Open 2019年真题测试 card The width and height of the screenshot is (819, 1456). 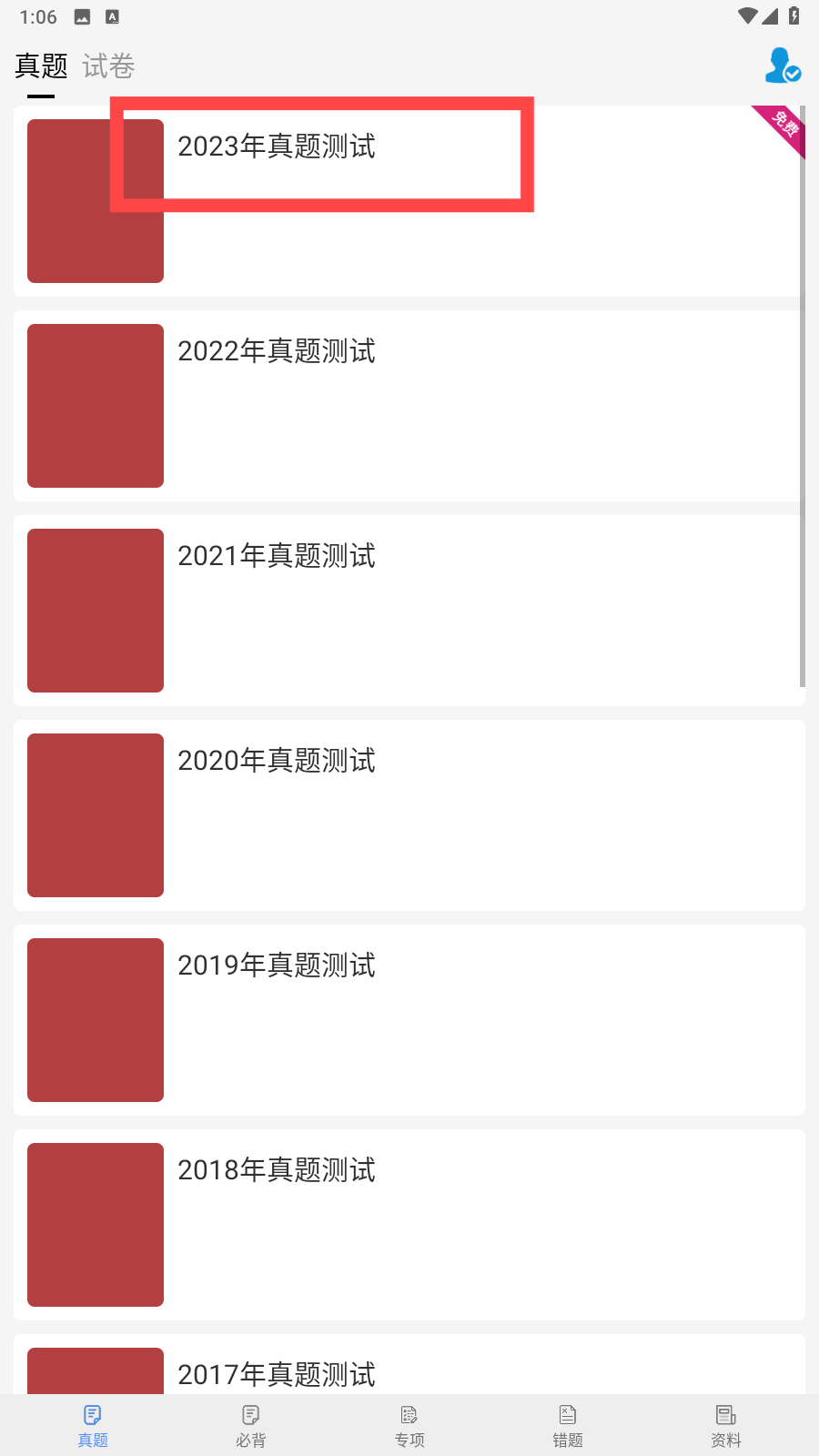[x=409, y=1020]
